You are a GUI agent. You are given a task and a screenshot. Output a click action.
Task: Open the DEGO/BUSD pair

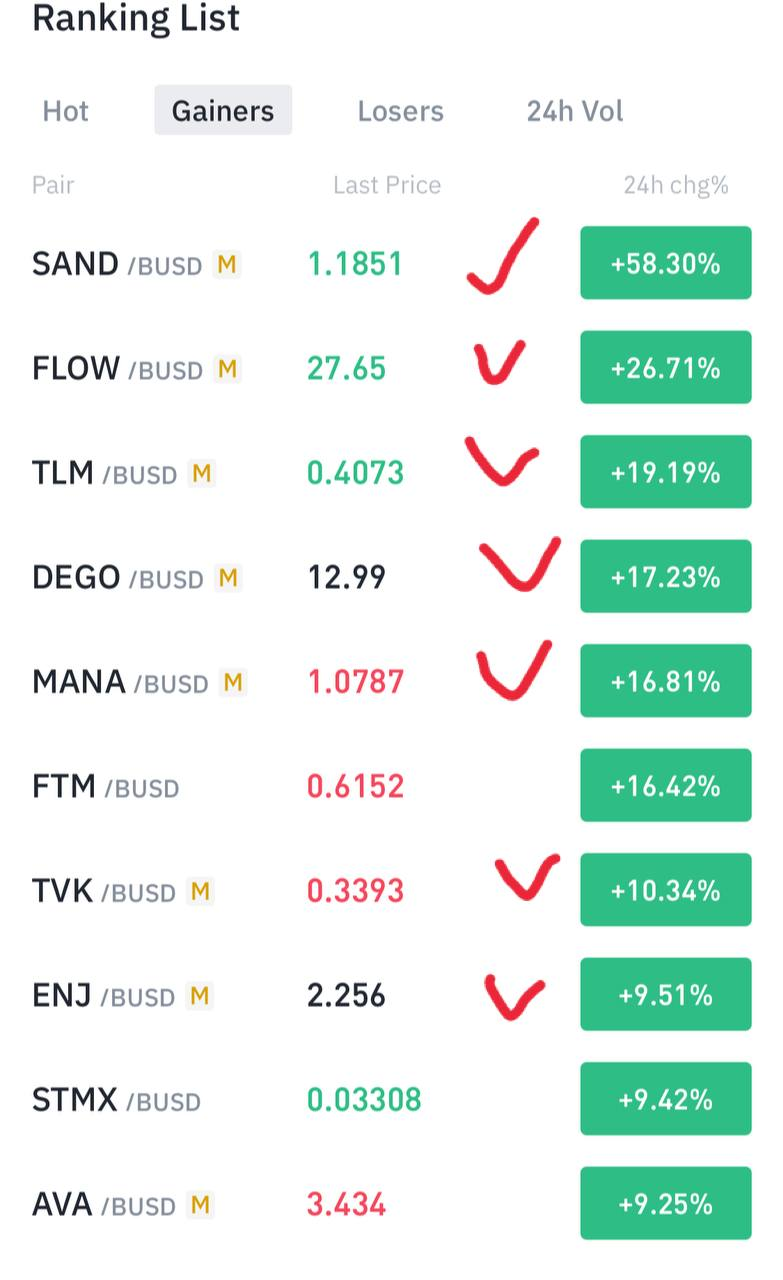(x=118, y=577)
